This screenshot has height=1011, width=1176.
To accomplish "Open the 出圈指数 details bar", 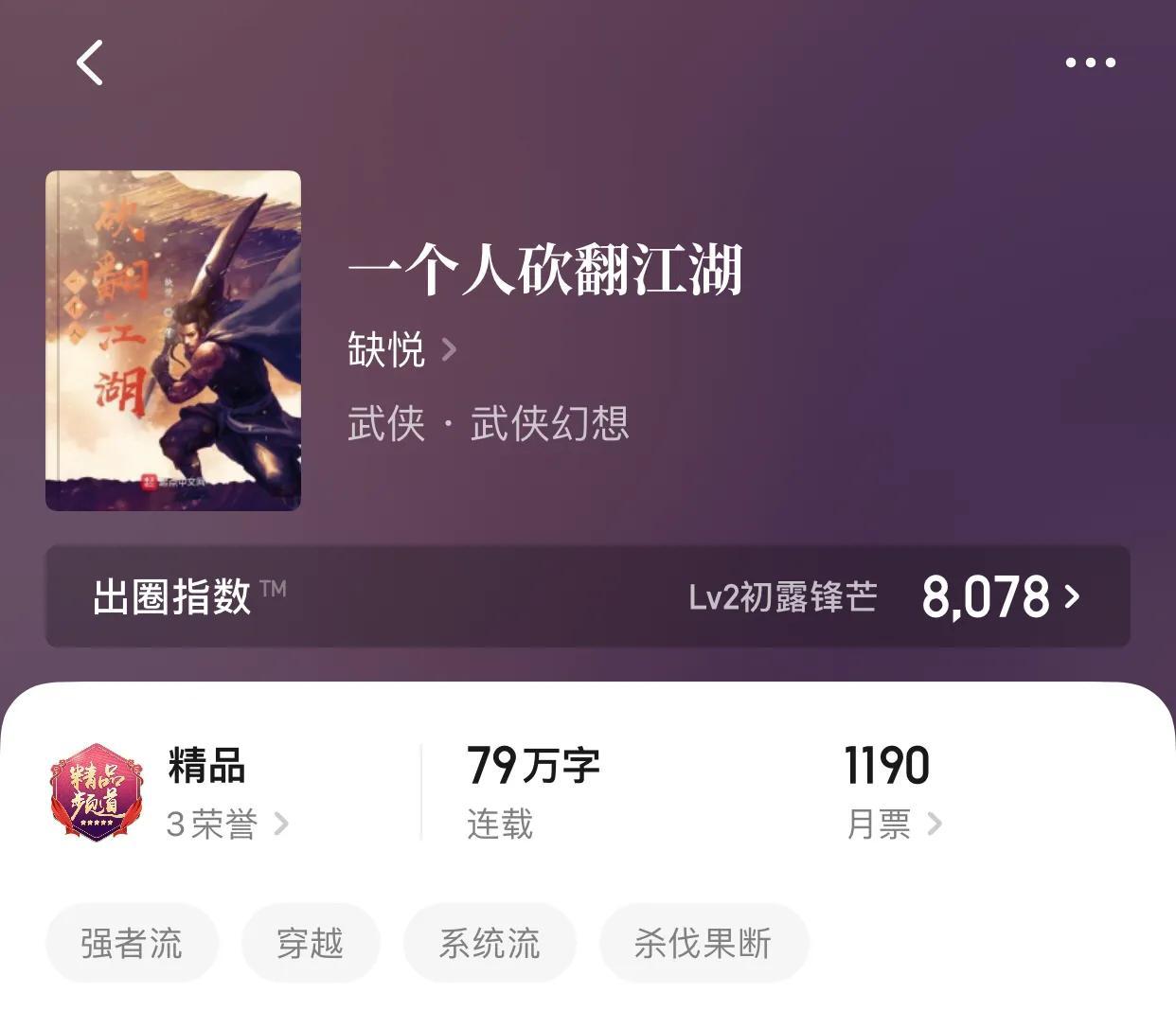I will [x=587, y=596].
